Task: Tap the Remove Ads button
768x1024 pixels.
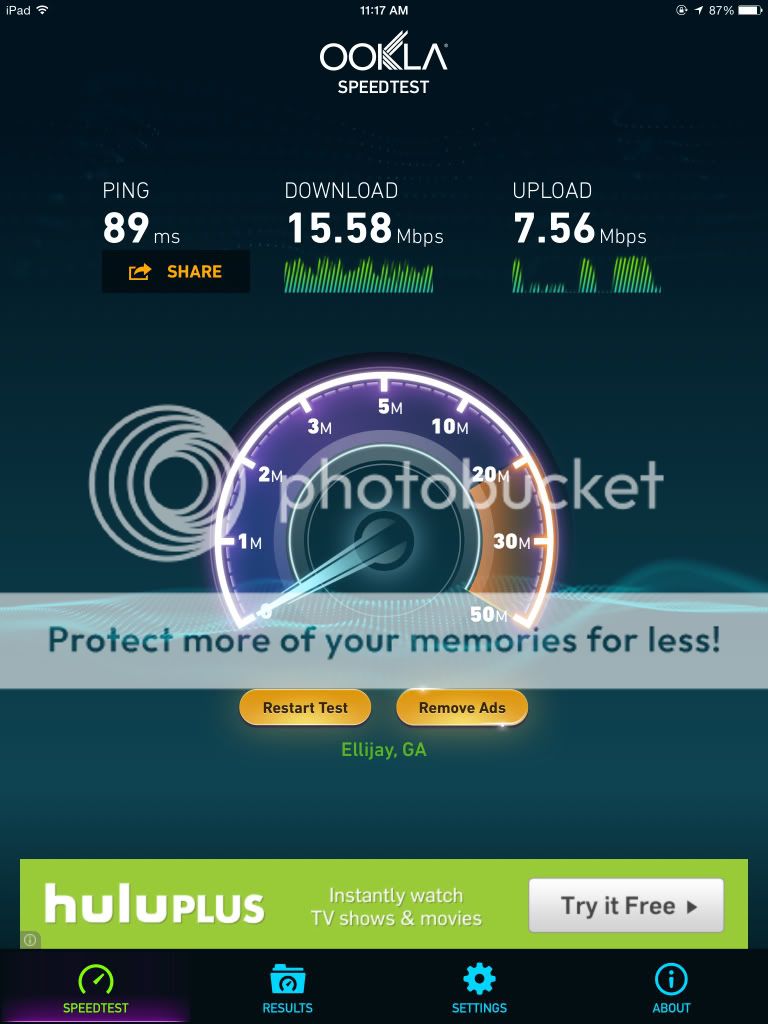Action: click(x=462, y=707)
